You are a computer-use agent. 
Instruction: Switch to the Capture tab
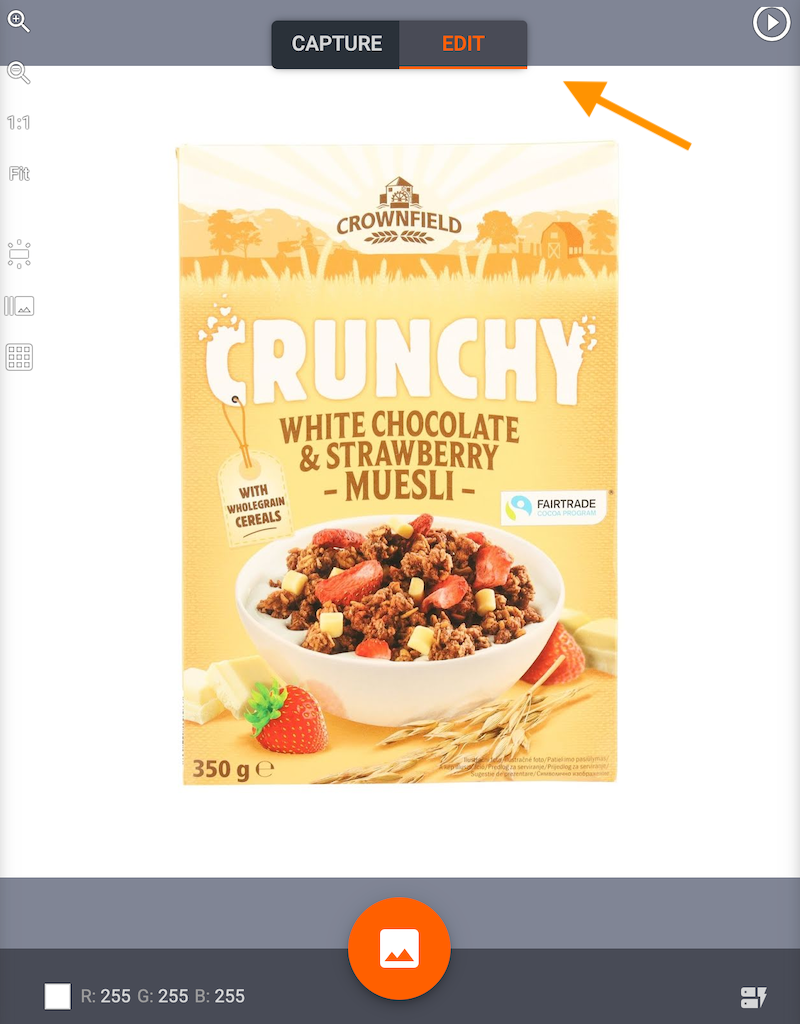click(x=336, y=44)
